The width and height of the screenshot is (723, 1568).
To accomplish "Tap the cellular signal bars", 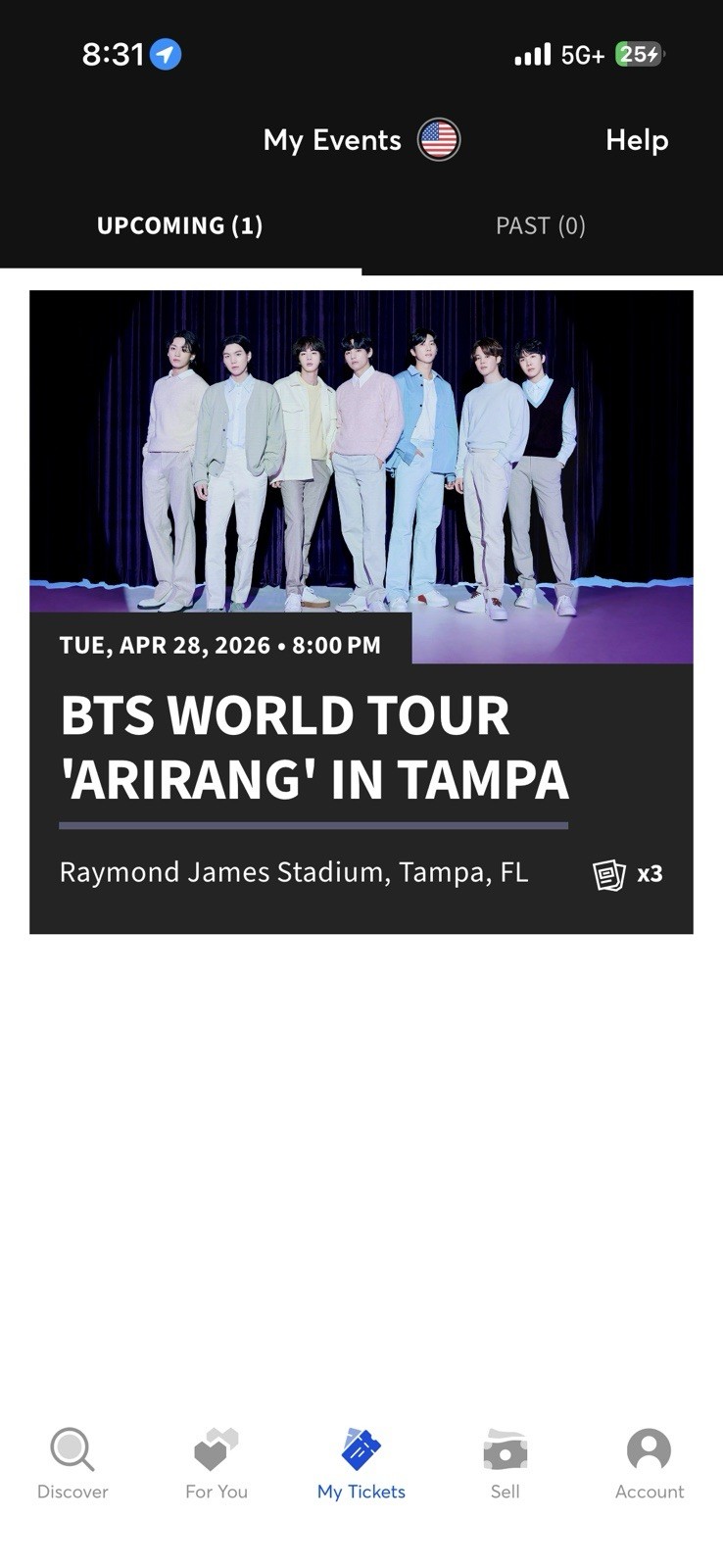I will click(x=530, y=54).
